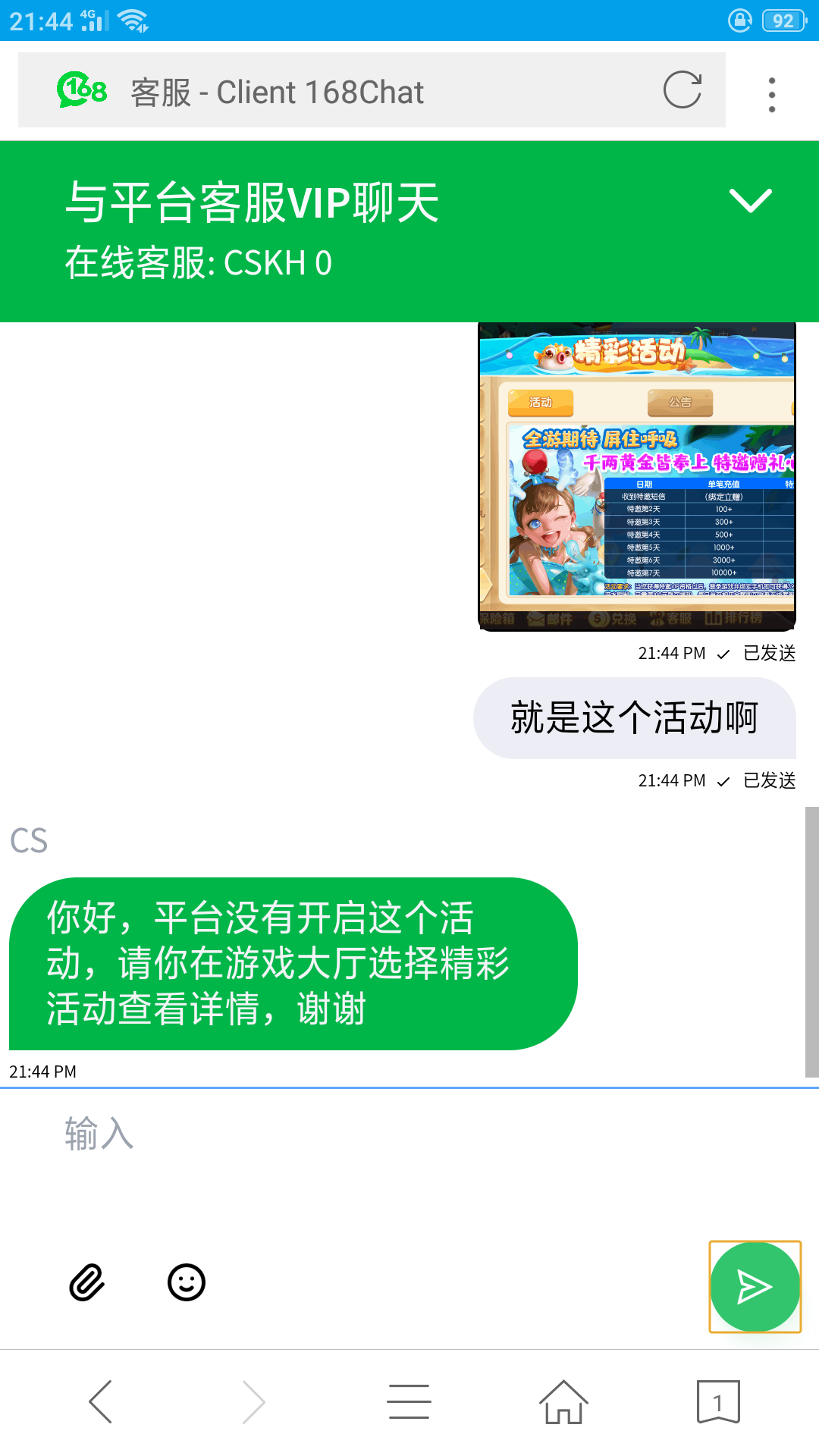The image size is (819, 1456).
Task: Tap the address bar with 客服 - Client 168Chat
Action: click(x=341, y=92)
